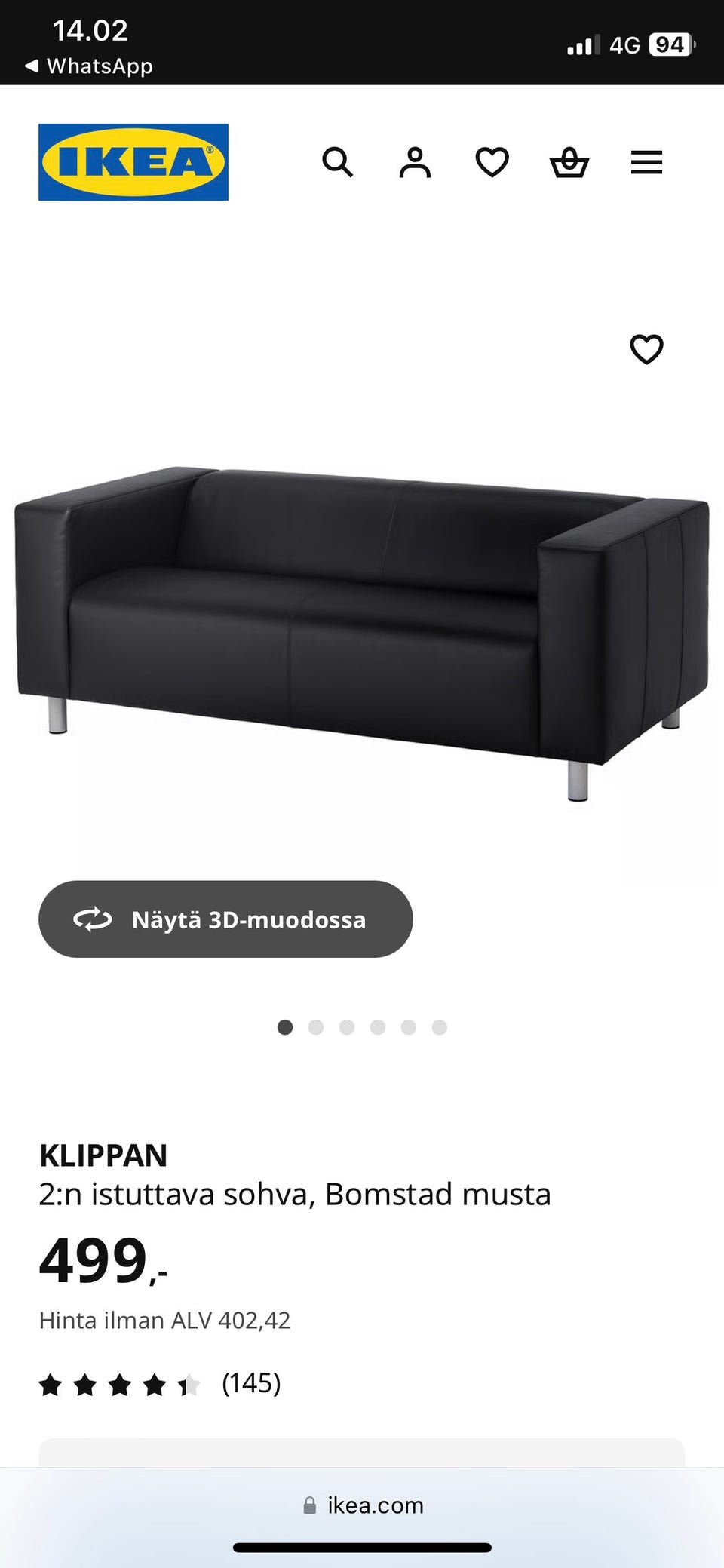Image resolution: width=724 pixels, height=1568 pixels.
Task: Select the third image carousel dot
Action: (x=347, y=1027)
